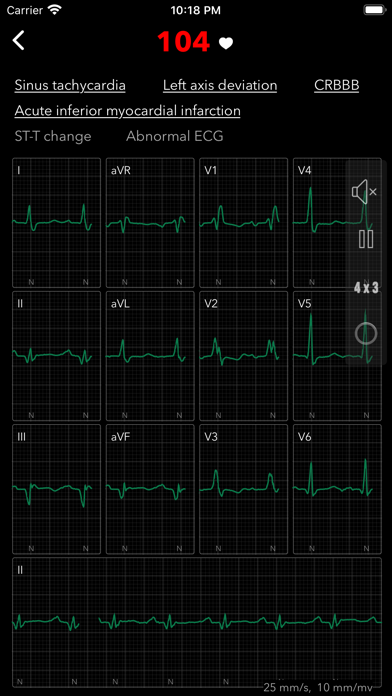
Task: Pause the ECG playback
Action: tap(366, 239)
